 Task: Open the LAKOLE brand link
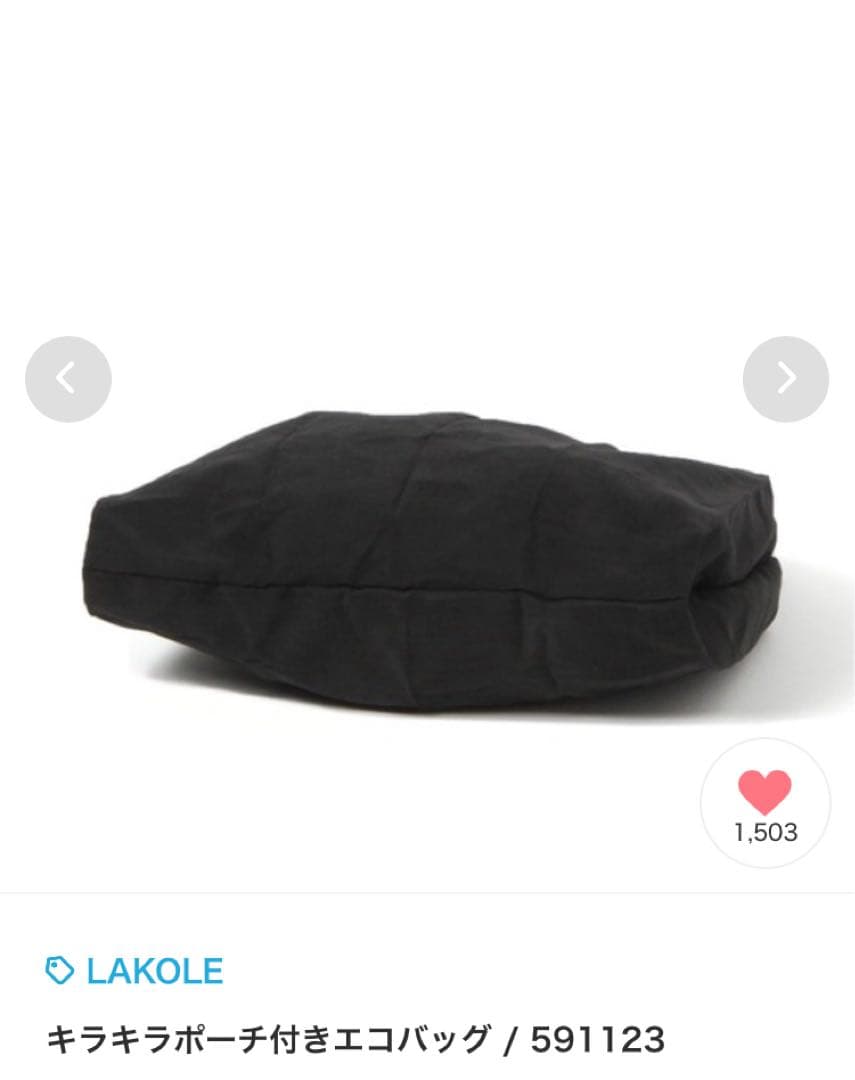tap(134, 971)
